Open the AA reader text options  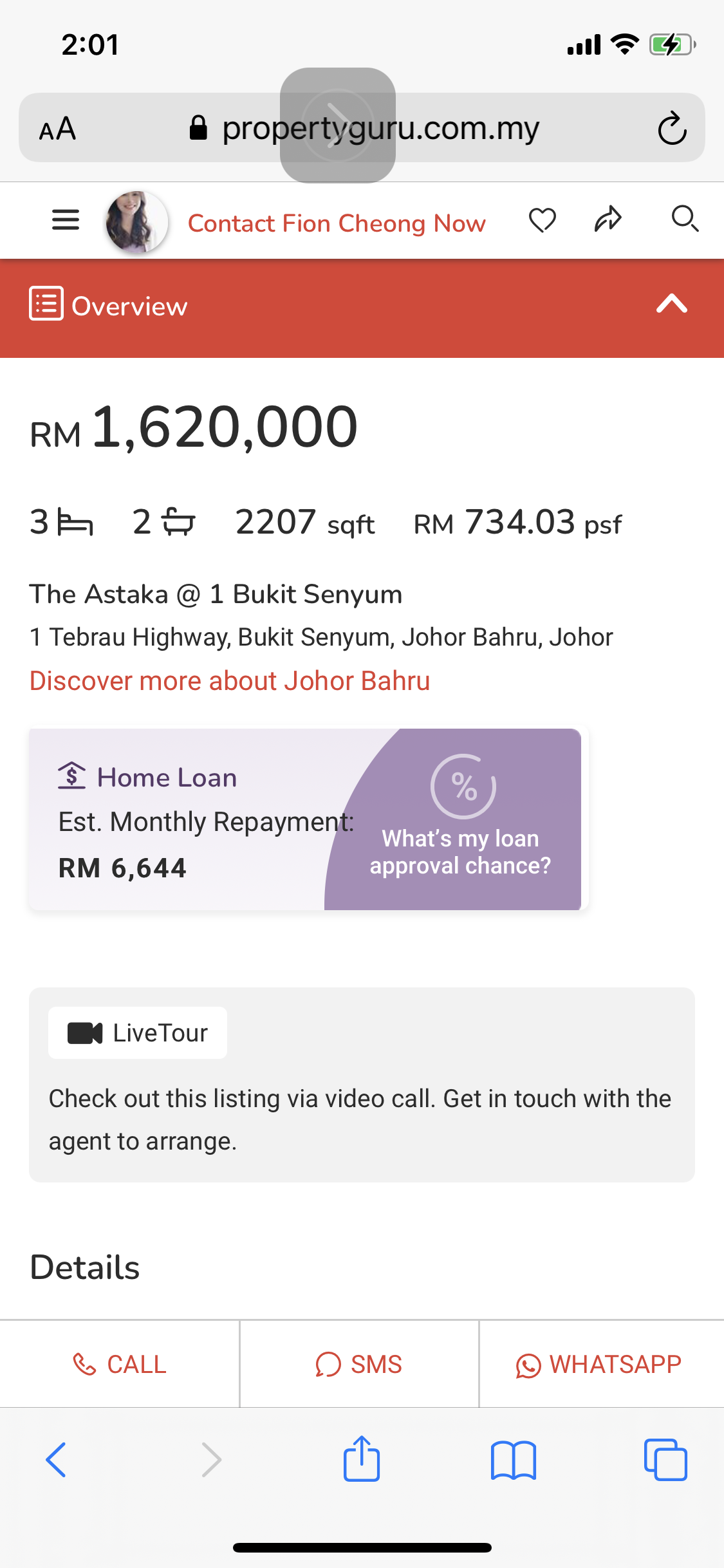pyautogui.click(x=58, y=129)
